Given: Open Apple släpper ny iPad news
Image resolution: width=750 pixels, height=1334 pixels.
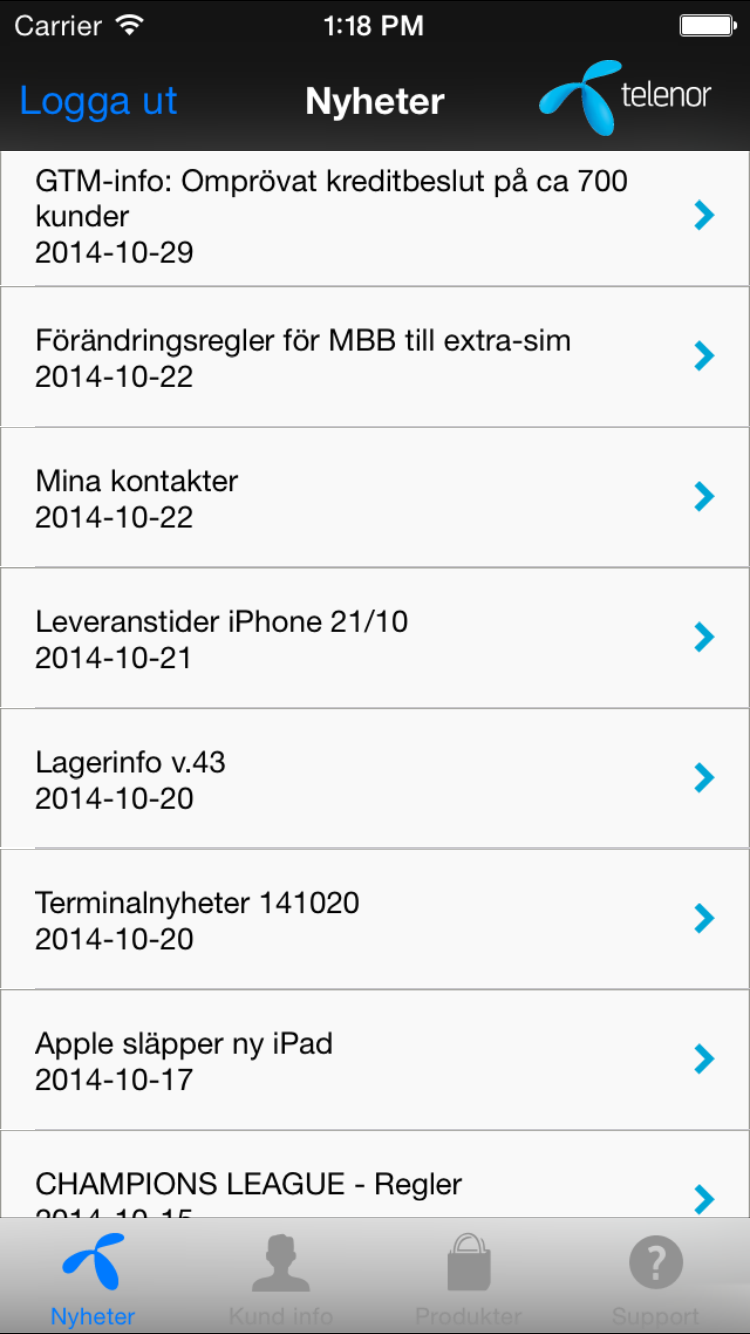Looking at the screenshot, I should (375, 1061).
